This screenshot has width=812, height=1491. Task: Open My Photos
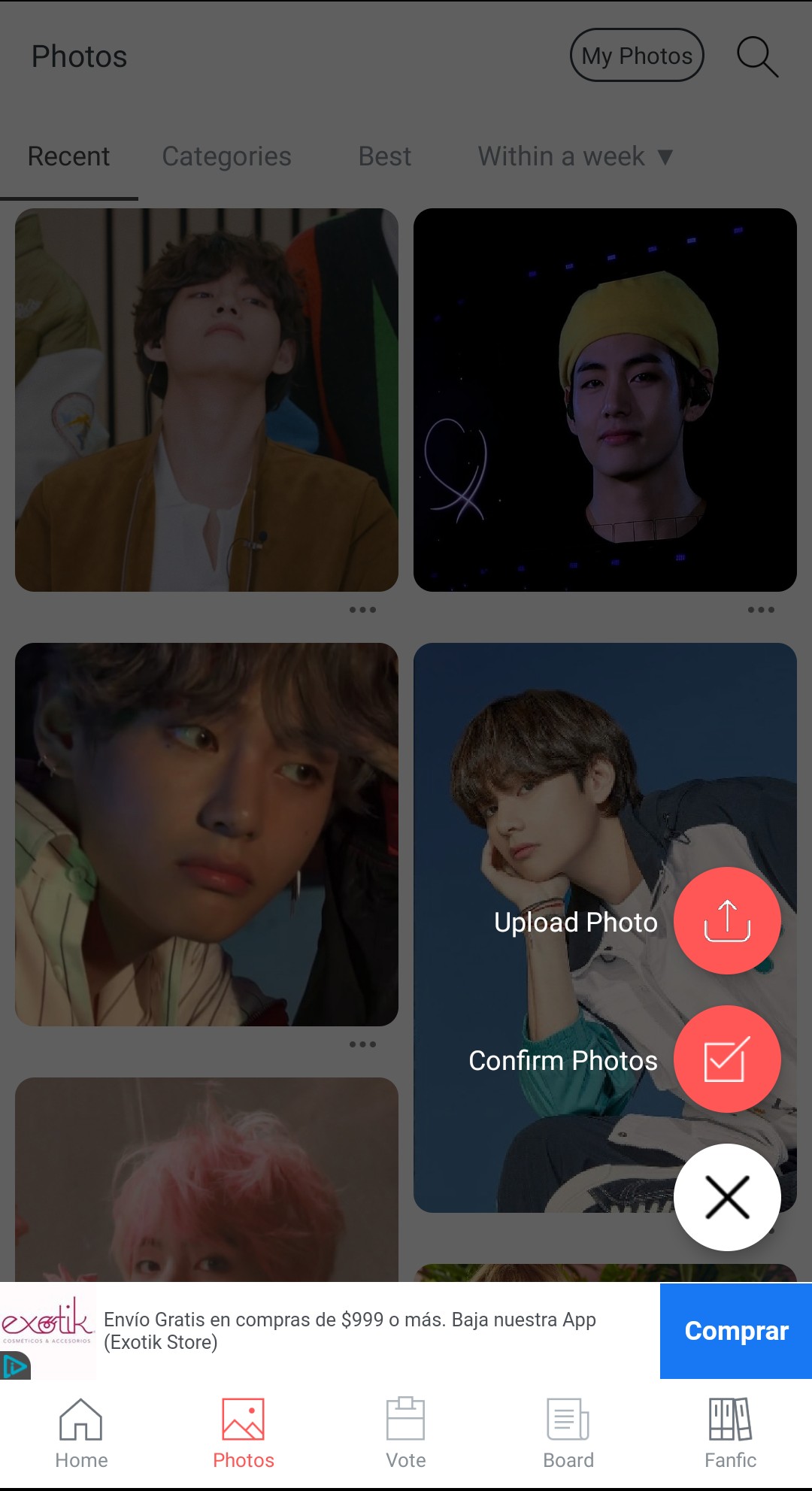(x=637, y=56)
